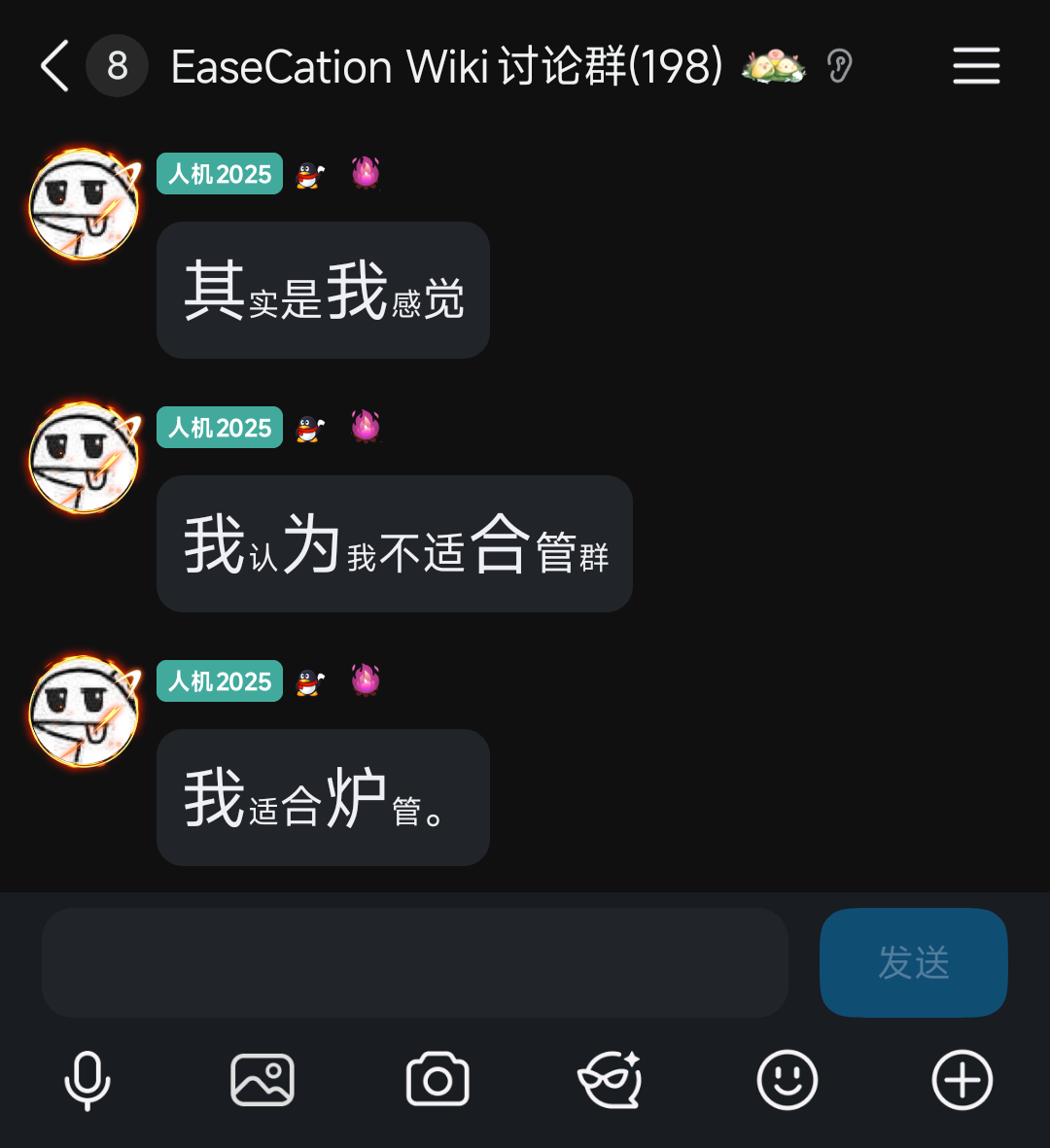Tap the 人机2025 badge above 我适合炉管
Image resolution: width=1050 pixels, height=1148 pixels.
click(x=220, y=681)
